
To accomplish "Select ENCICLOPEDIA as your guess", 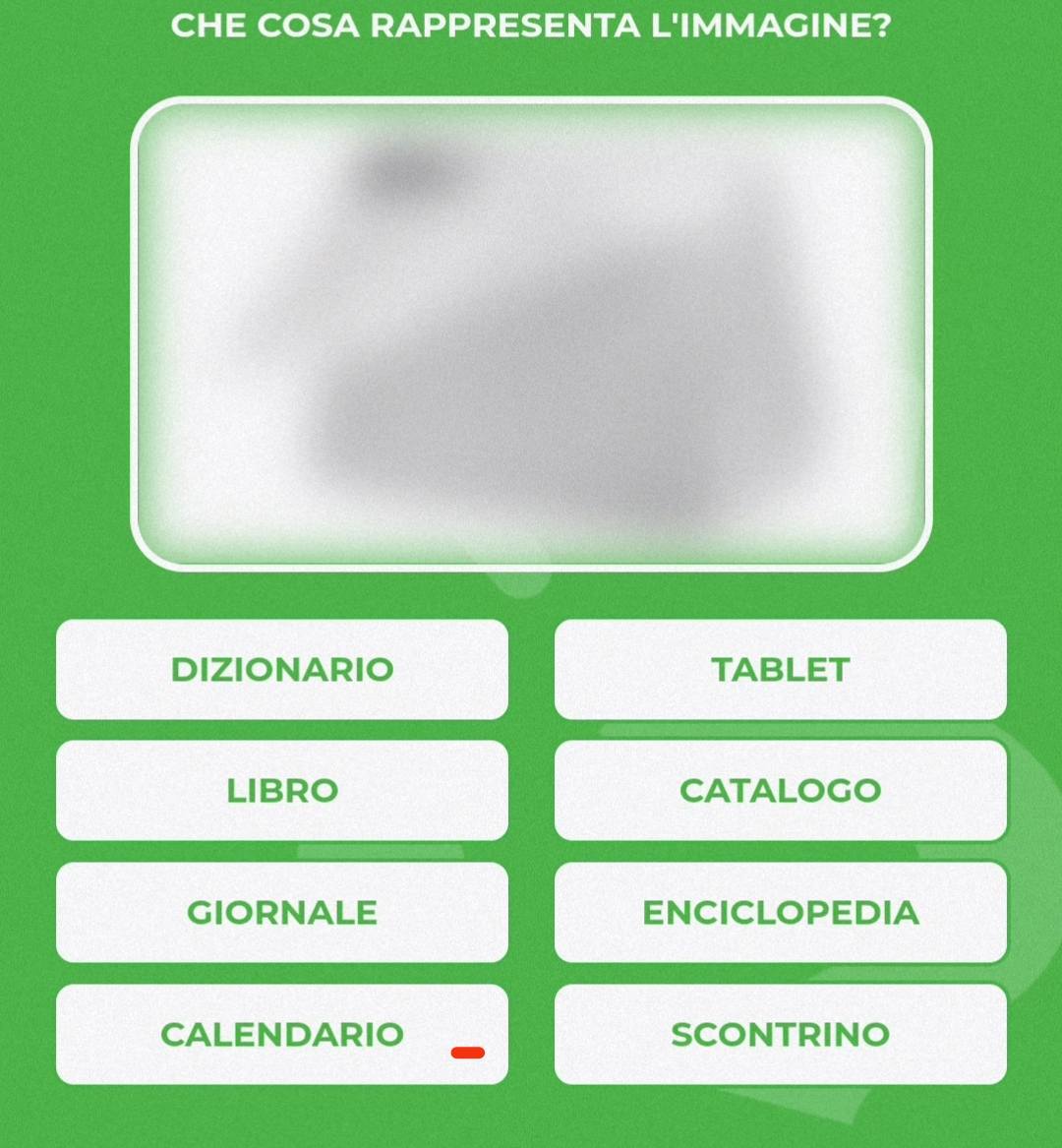I will [780, 912].
